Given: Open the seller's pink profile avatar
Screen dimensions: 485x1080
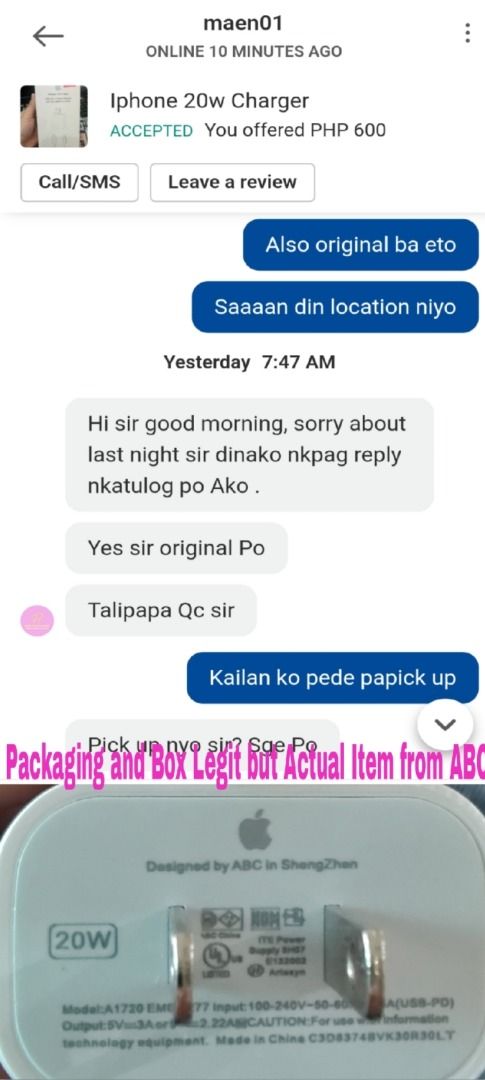Looking at the screenshot, I should 37,620.
